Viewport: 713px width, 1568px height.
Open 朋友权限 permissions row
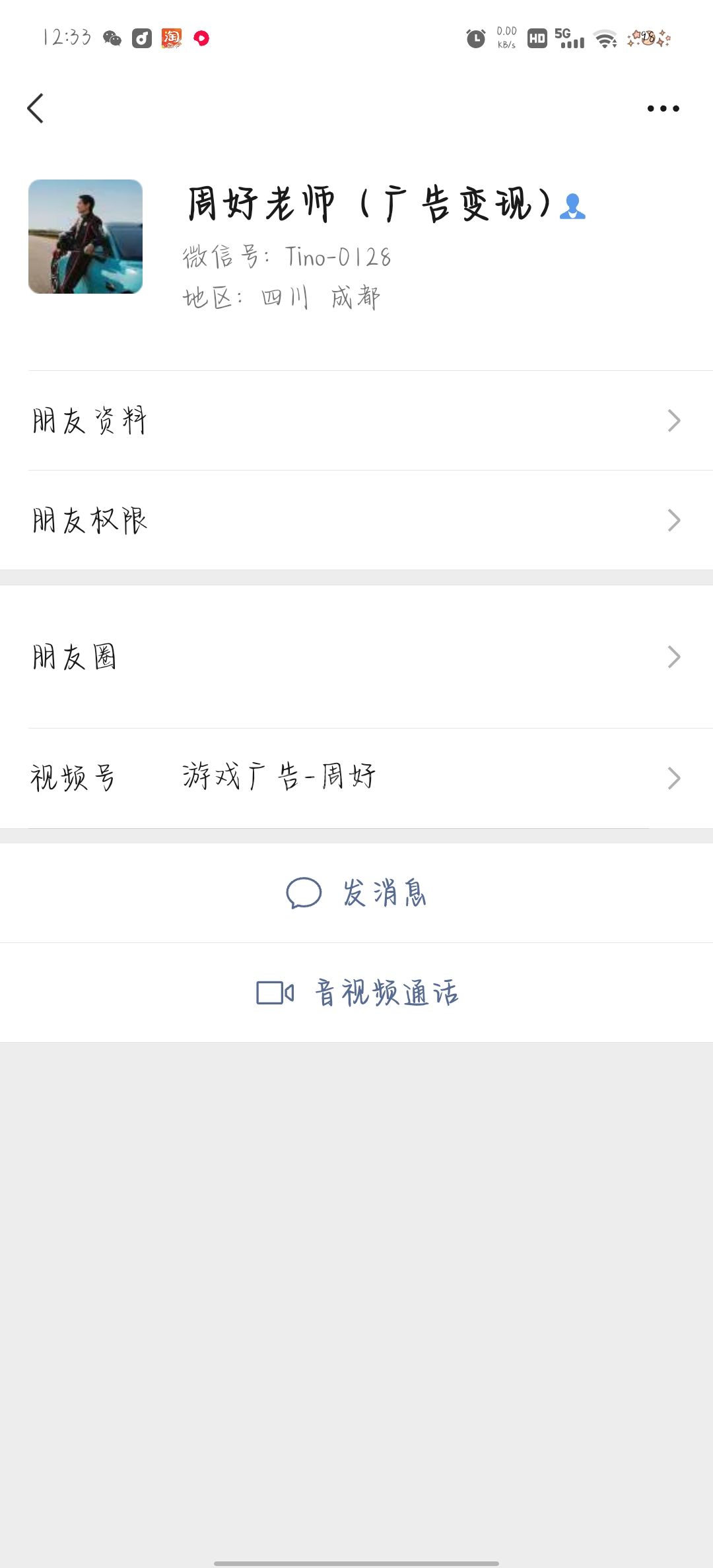(356, 520)
